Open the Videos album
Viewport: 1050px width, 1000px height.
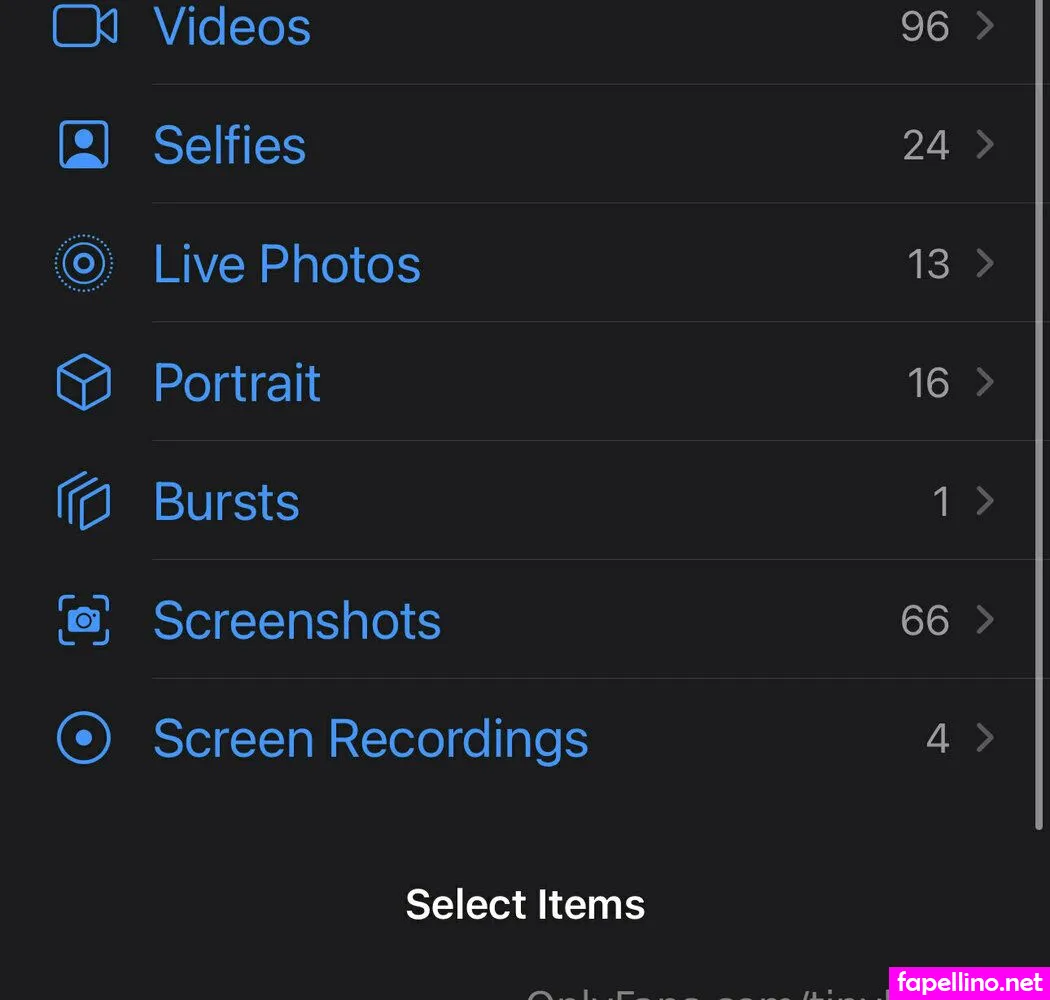[232, 27]
